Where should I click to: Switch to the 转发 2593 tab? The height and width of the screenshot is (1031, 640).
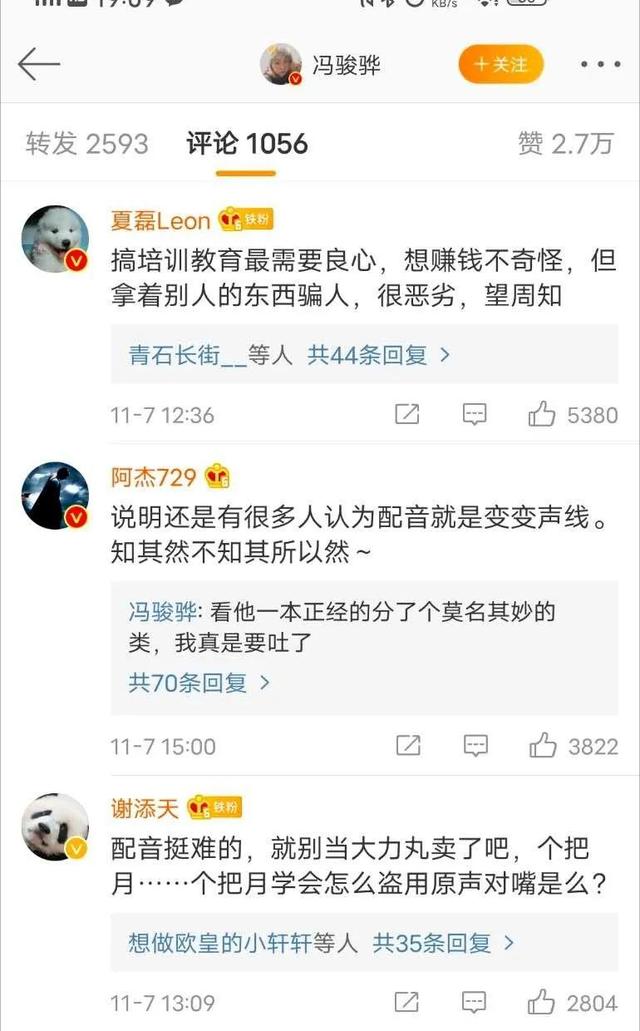87,143
